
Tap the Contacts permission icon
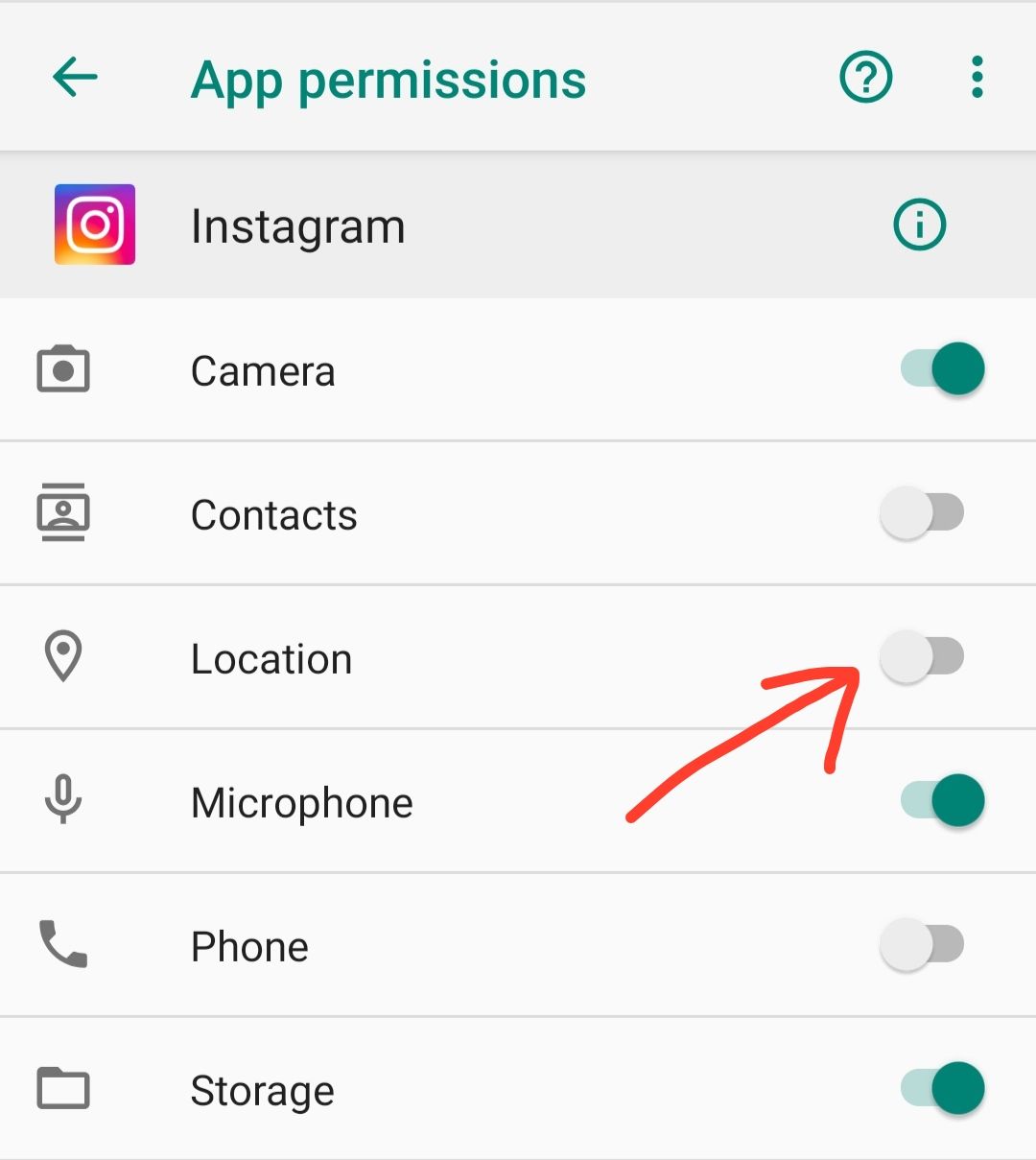[x=63, y=514]
